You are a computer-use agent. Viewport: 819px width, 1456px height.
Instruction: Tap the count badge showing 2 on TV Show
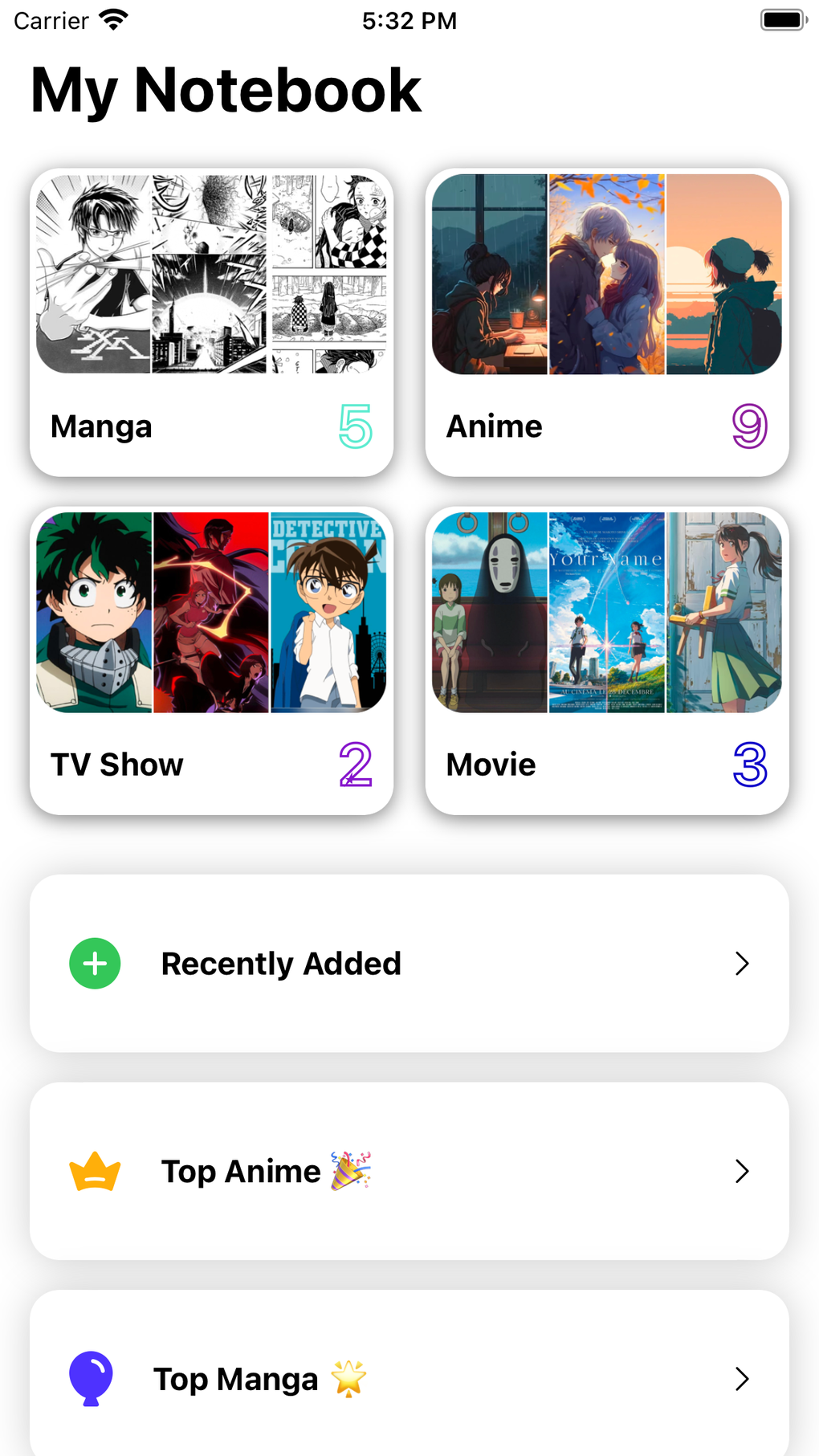coord(356,765)
